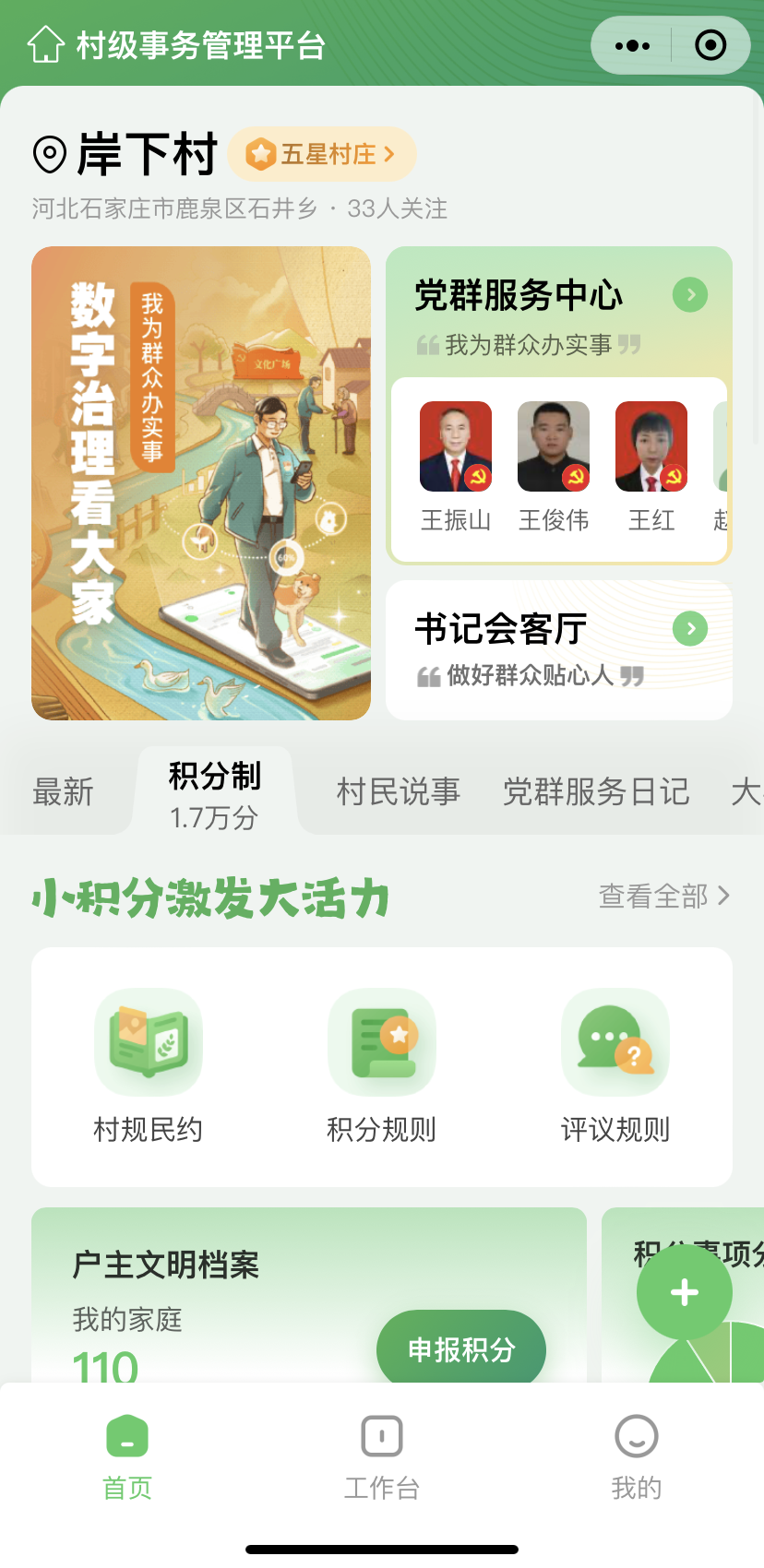Open 村规民约

[148, 1065]
